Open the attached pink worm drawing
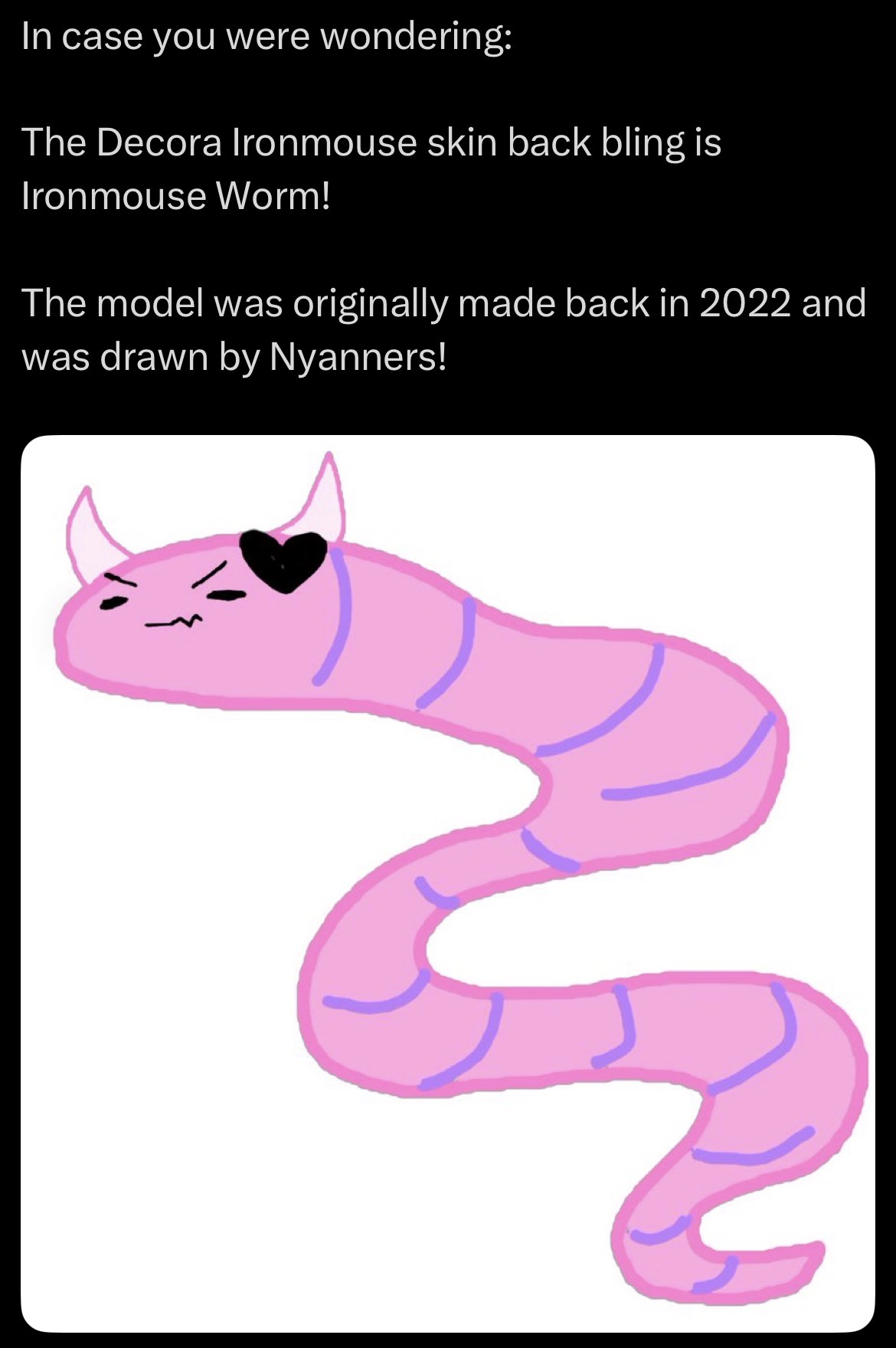Screen dimensions: 896x1348 tap(448, 884)
